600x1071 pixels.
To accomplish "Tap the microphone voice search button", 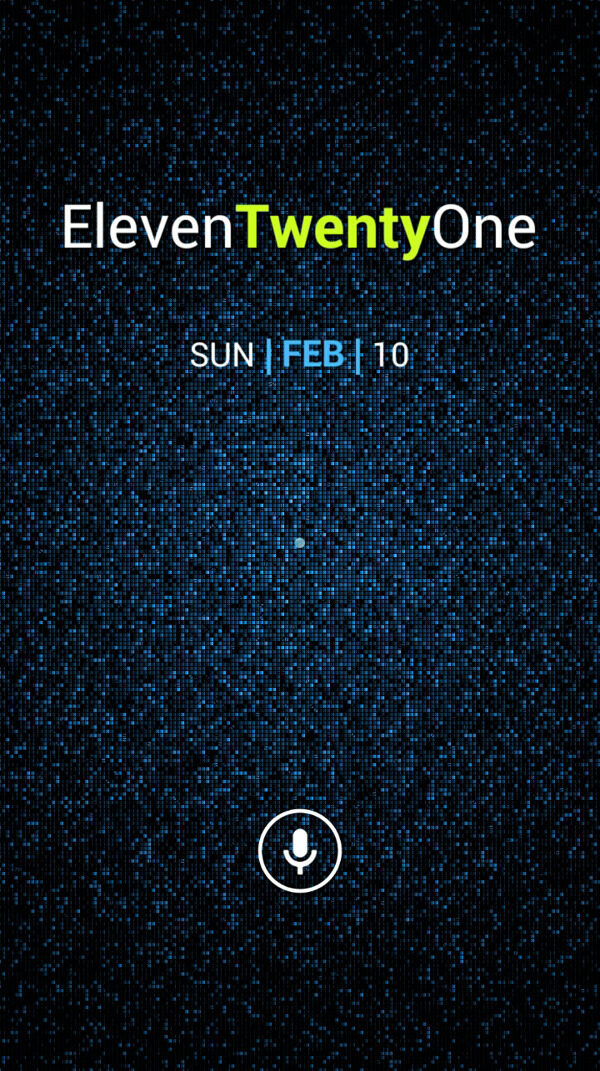I will click(x=300, y=851).
